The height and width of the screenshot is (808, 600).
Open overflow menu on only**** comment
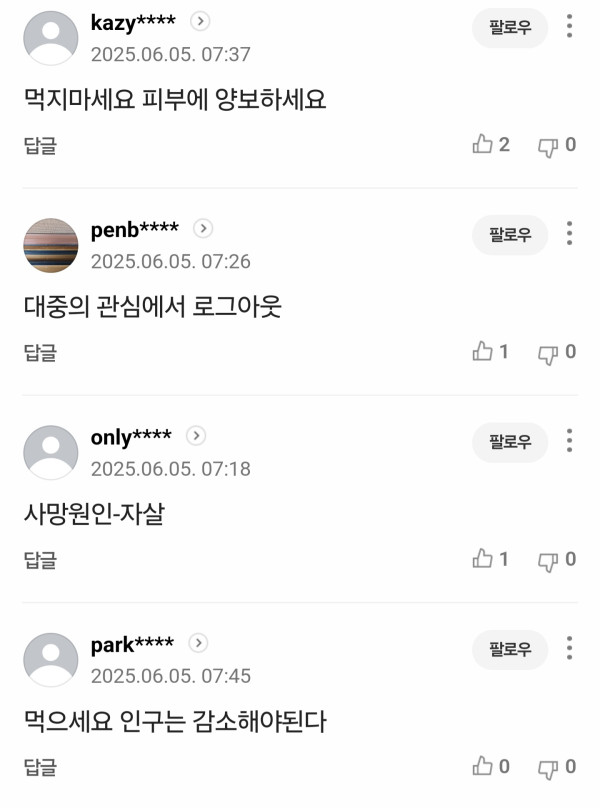(569, 442)
